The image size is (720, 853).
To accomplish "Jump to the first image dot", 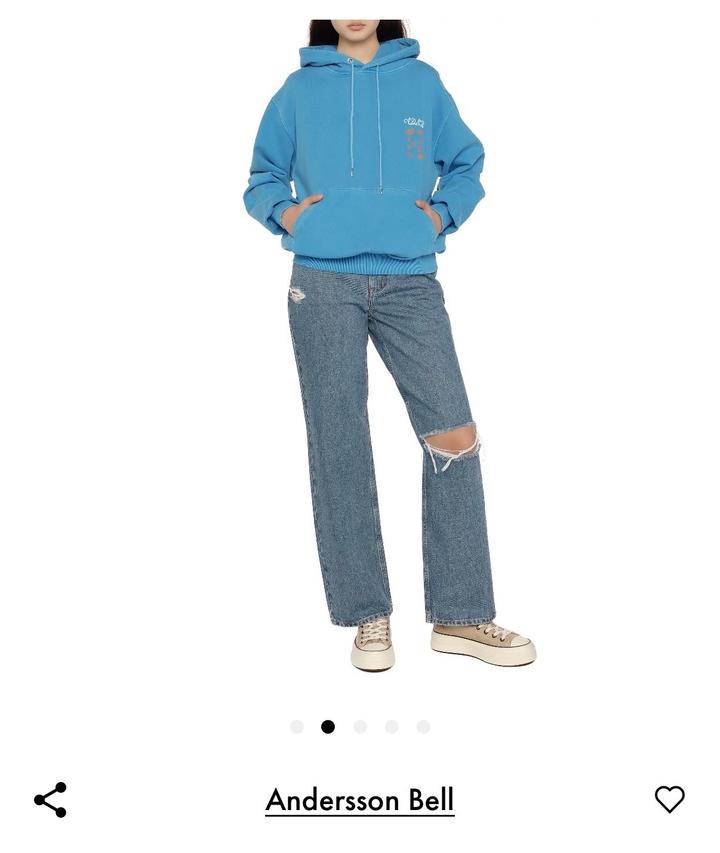I will 296,727.
